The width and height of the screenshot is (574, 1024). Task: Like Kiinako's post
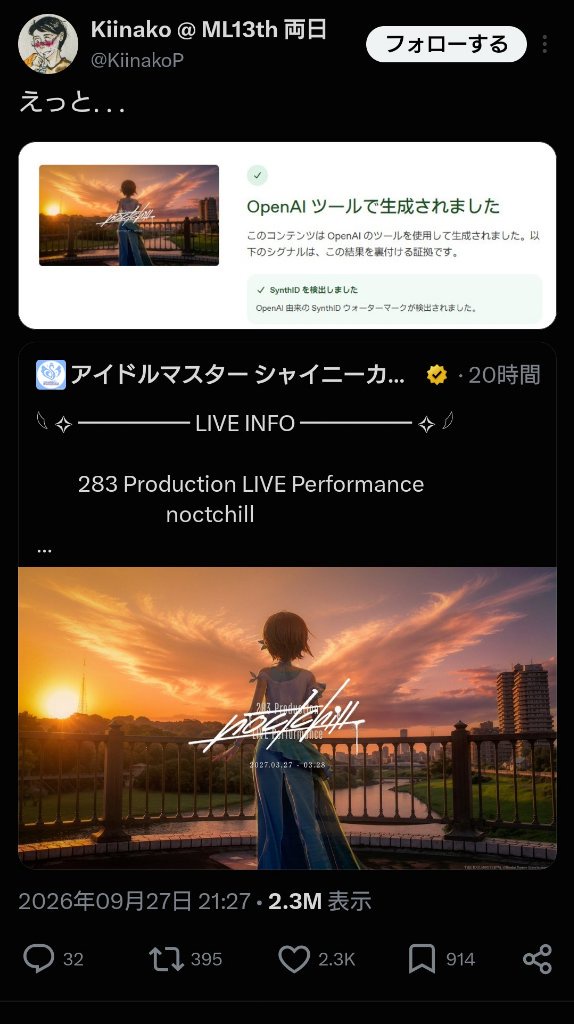pos(294,959)
